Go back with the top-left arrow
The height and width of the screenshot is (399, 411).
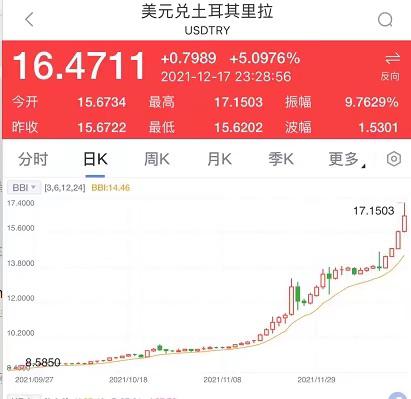29,19
